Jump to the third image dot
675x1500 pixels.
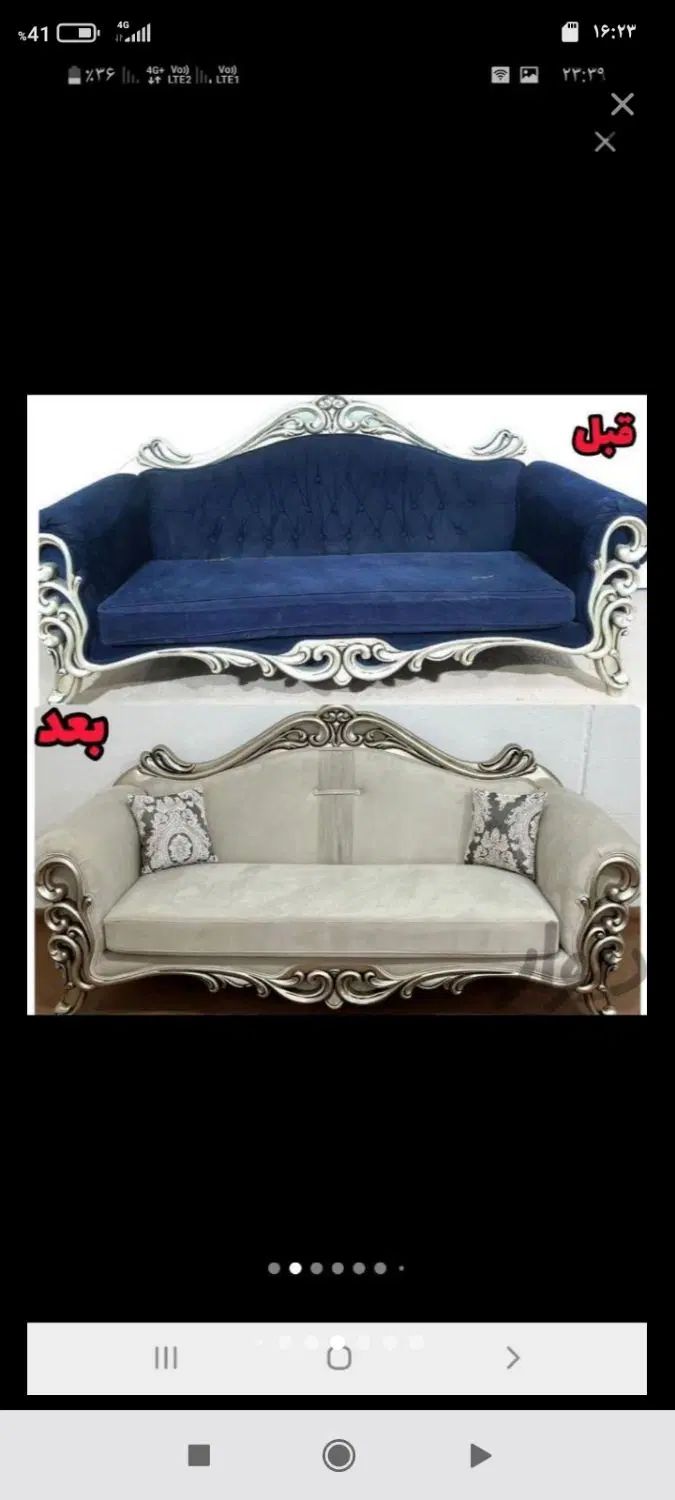[317, 1268]
